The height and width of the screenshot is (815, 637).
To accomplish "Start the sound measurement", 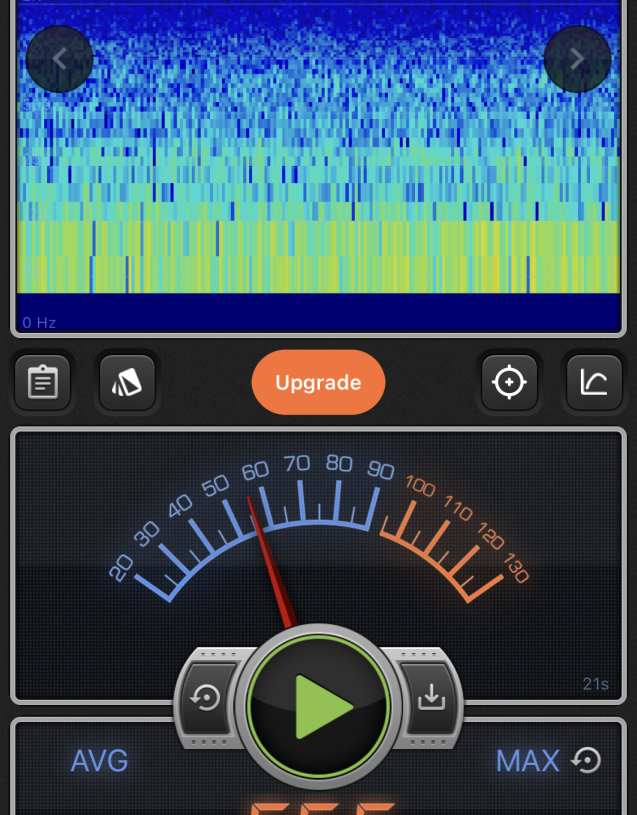I will click(x=318, y=706).
